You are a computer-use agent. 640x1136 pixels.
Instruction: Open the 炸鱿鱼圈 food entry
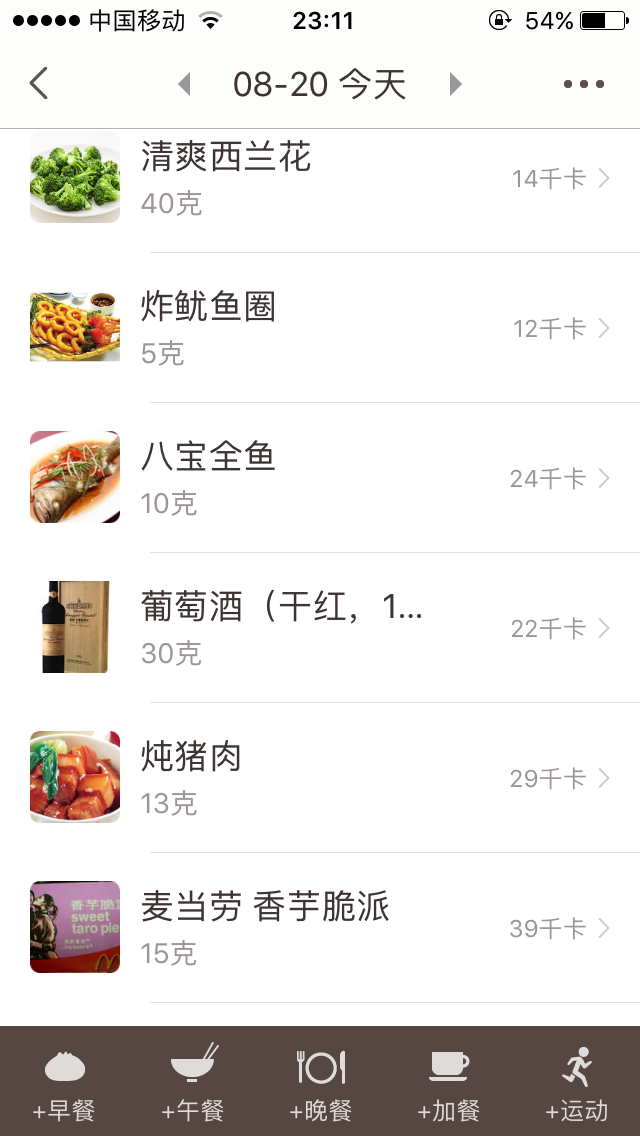320,328
